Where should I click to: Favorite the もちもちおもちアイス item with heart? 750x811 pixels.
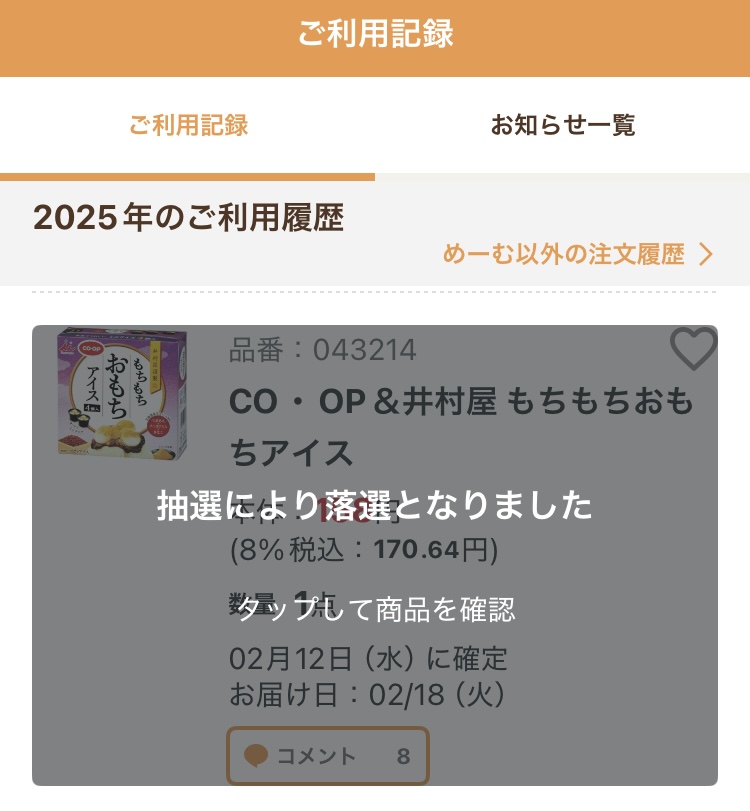click(x=693, y=349)
